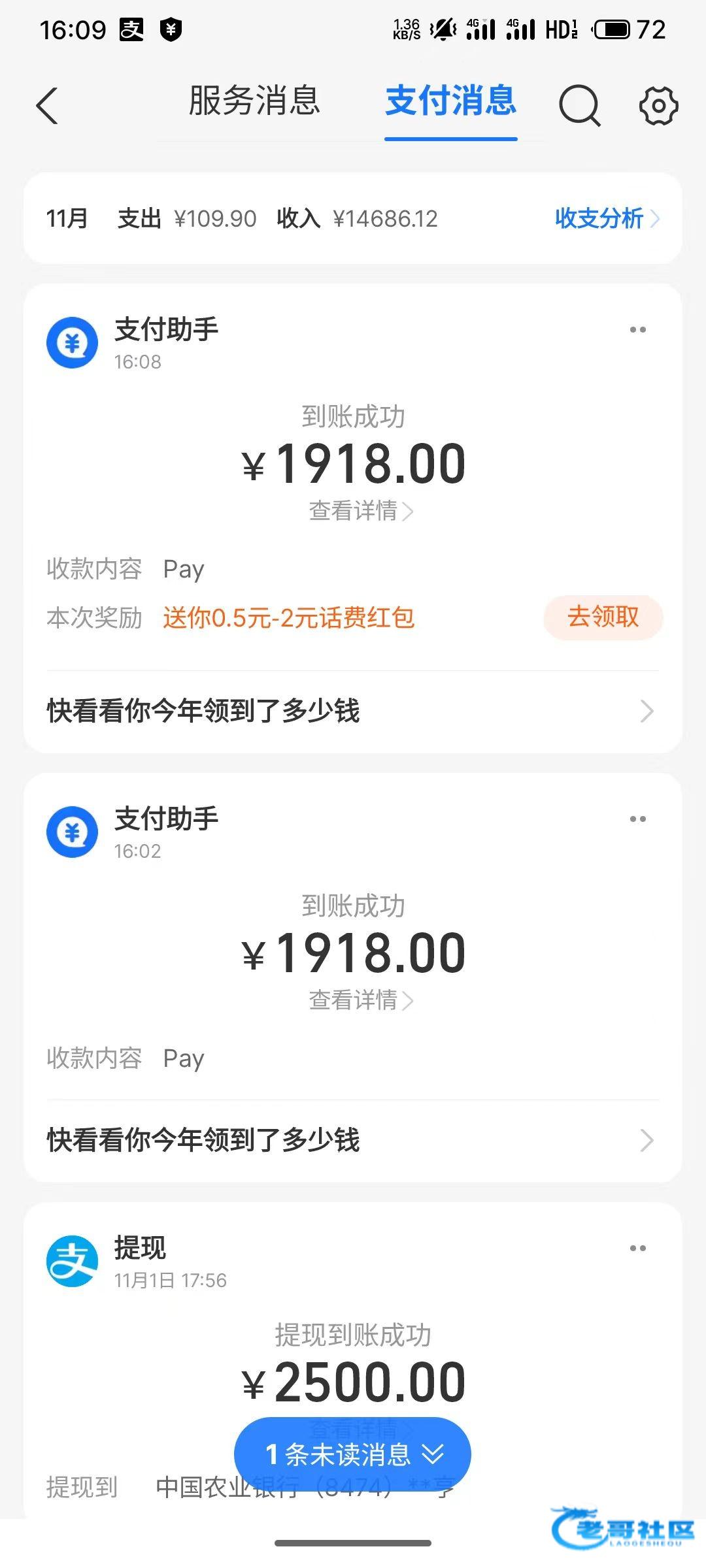Open 快看看你今年领到了多少钱 under 16:08 card
Viewport: 706px width, 1568px height.
coord(353,711)
